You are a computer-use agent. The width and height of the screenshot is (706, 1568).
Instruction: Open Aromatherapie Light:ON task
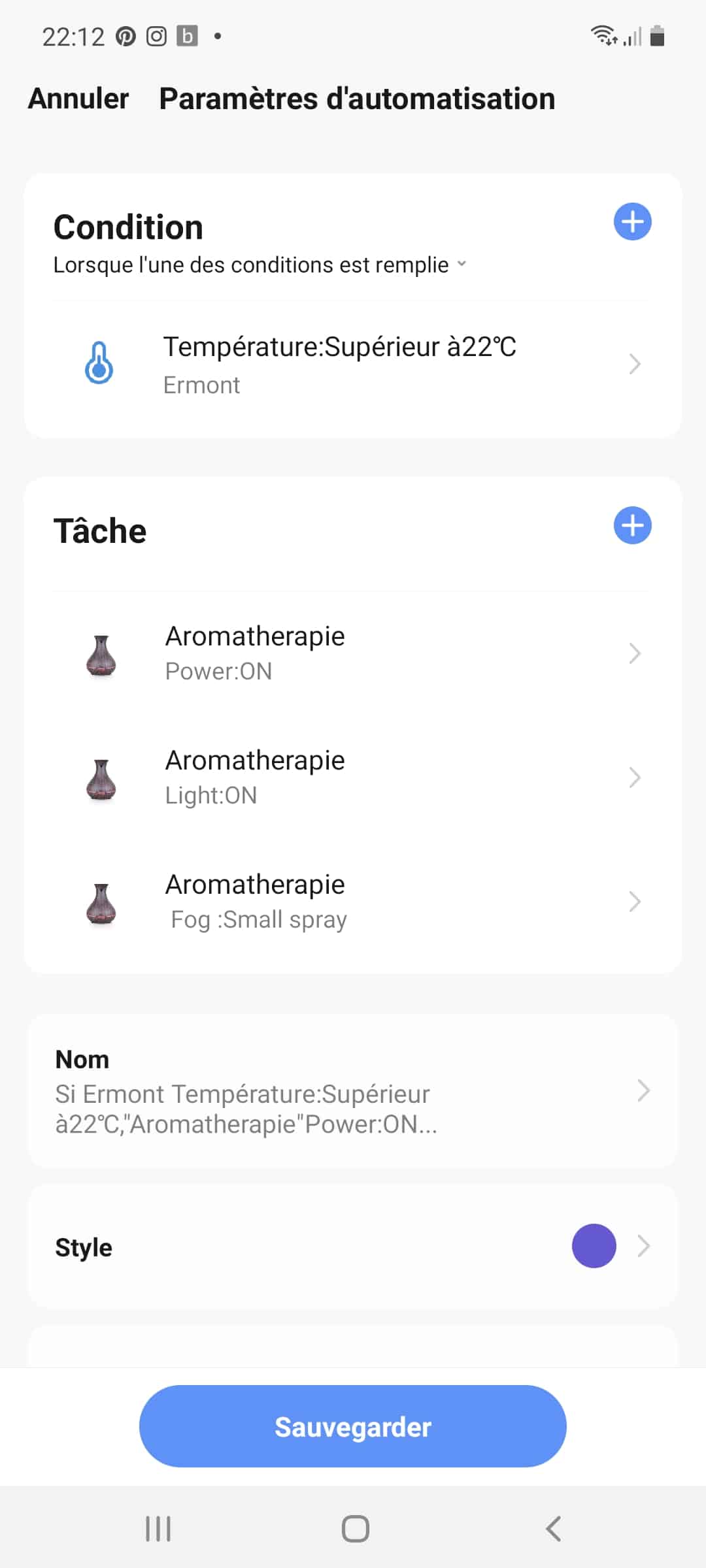click(x=353, y=777)
